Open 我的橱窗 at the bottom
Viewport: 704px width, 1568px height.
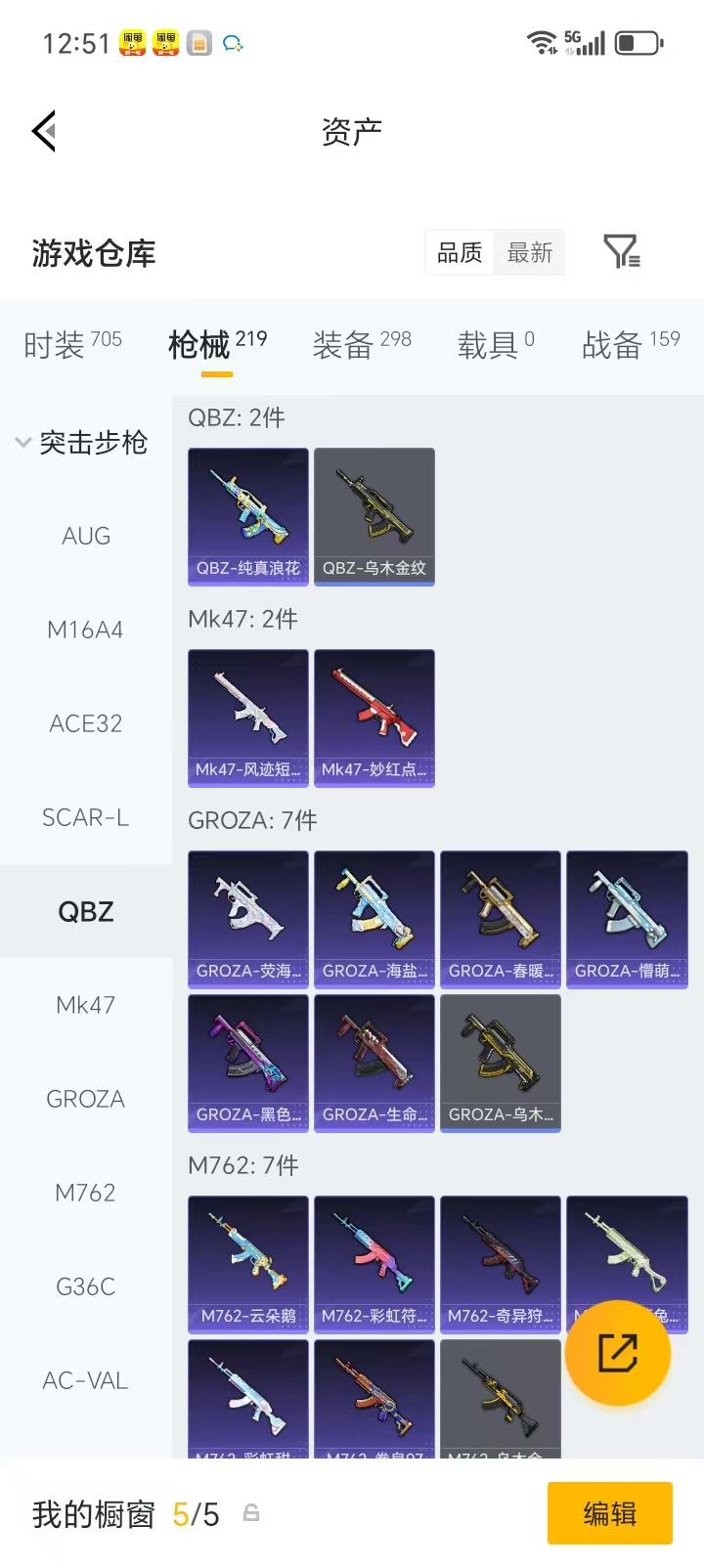pos(93,1513)
